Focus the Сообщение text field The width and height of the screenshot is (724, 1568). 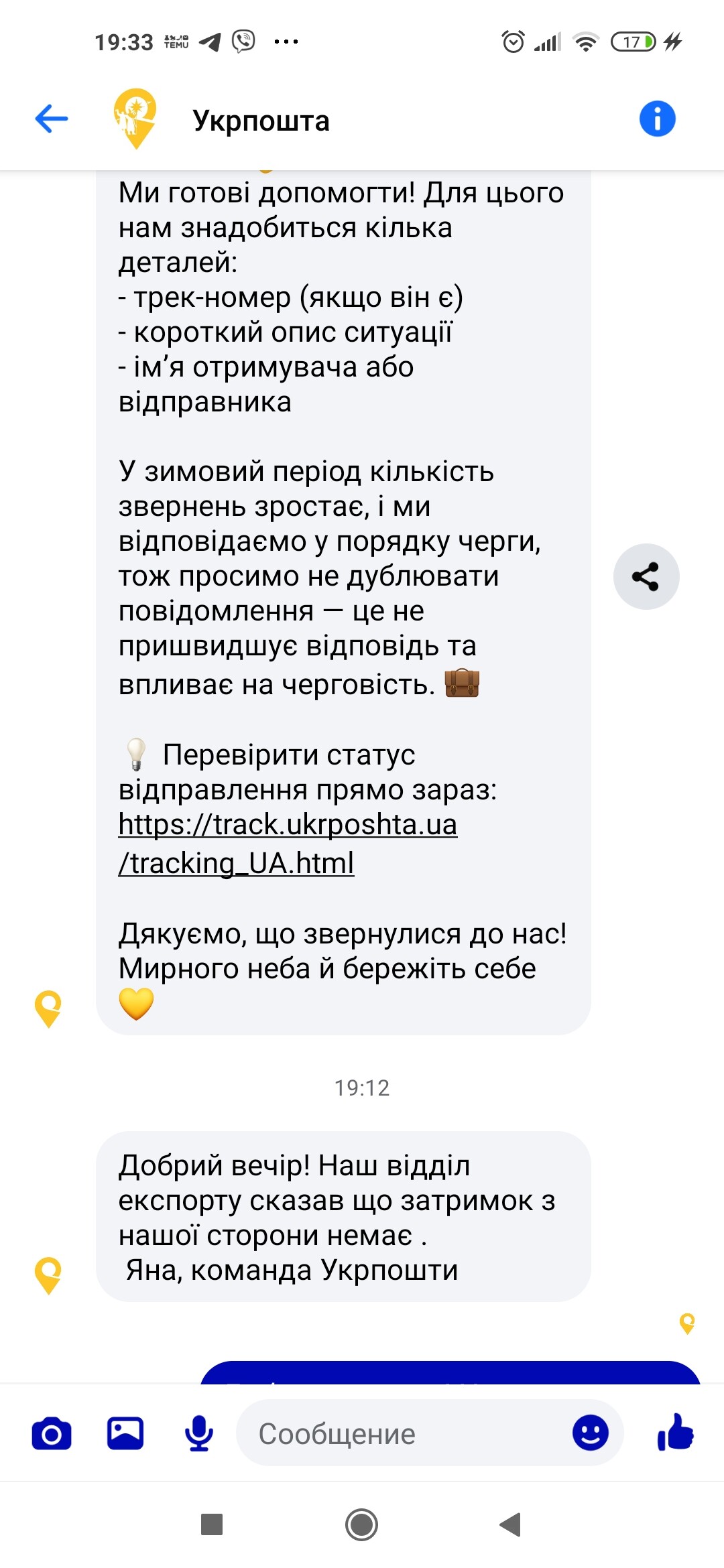pos(402,1434)
